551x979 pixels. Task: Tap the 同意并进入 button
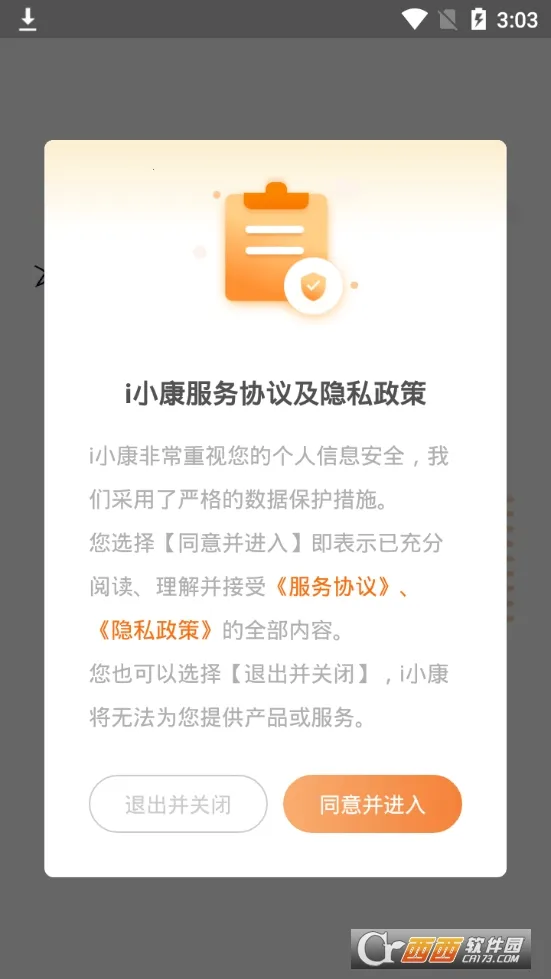click(x=373, y=804)
